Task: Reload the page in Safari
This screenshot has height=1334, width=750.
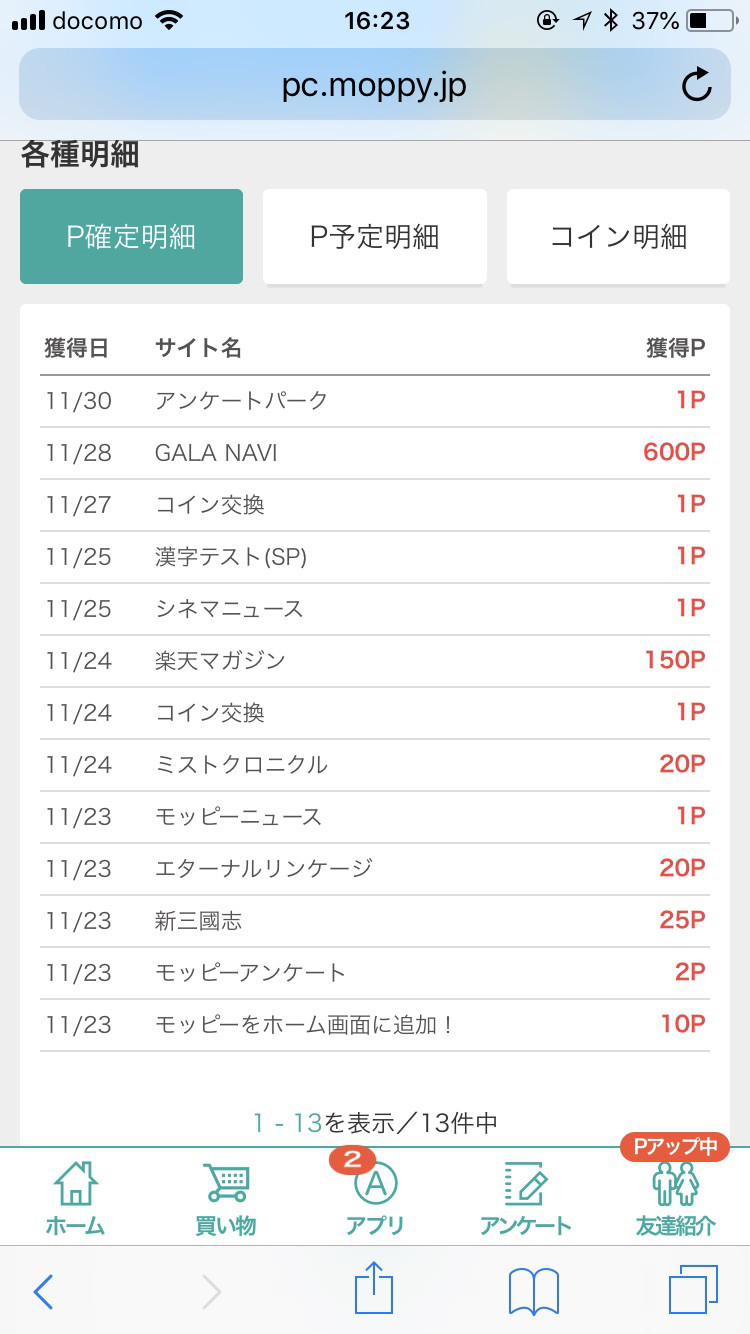Action: coord(696,86)
